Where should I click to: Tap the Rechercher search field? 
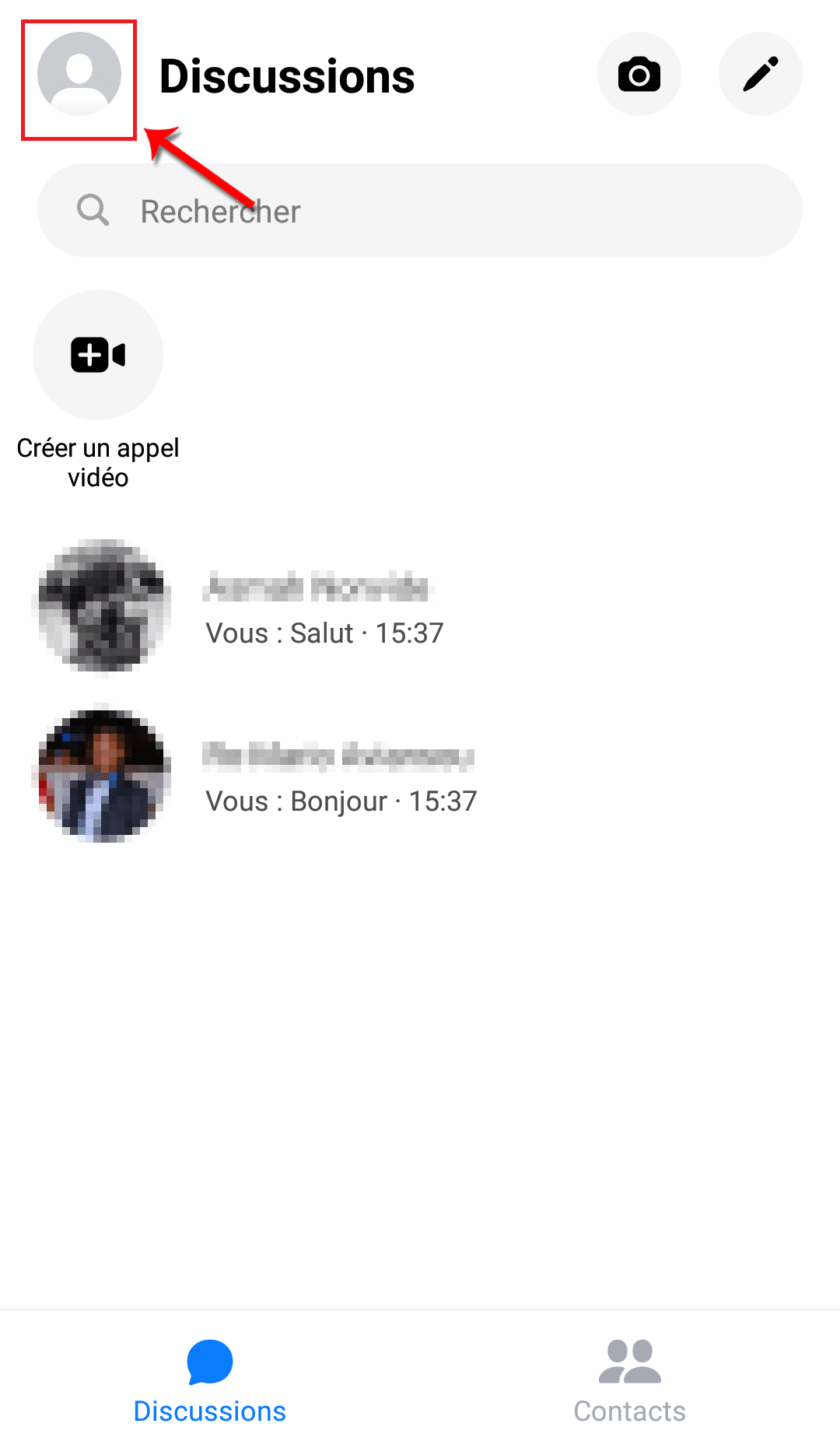[x=420, y=210]
